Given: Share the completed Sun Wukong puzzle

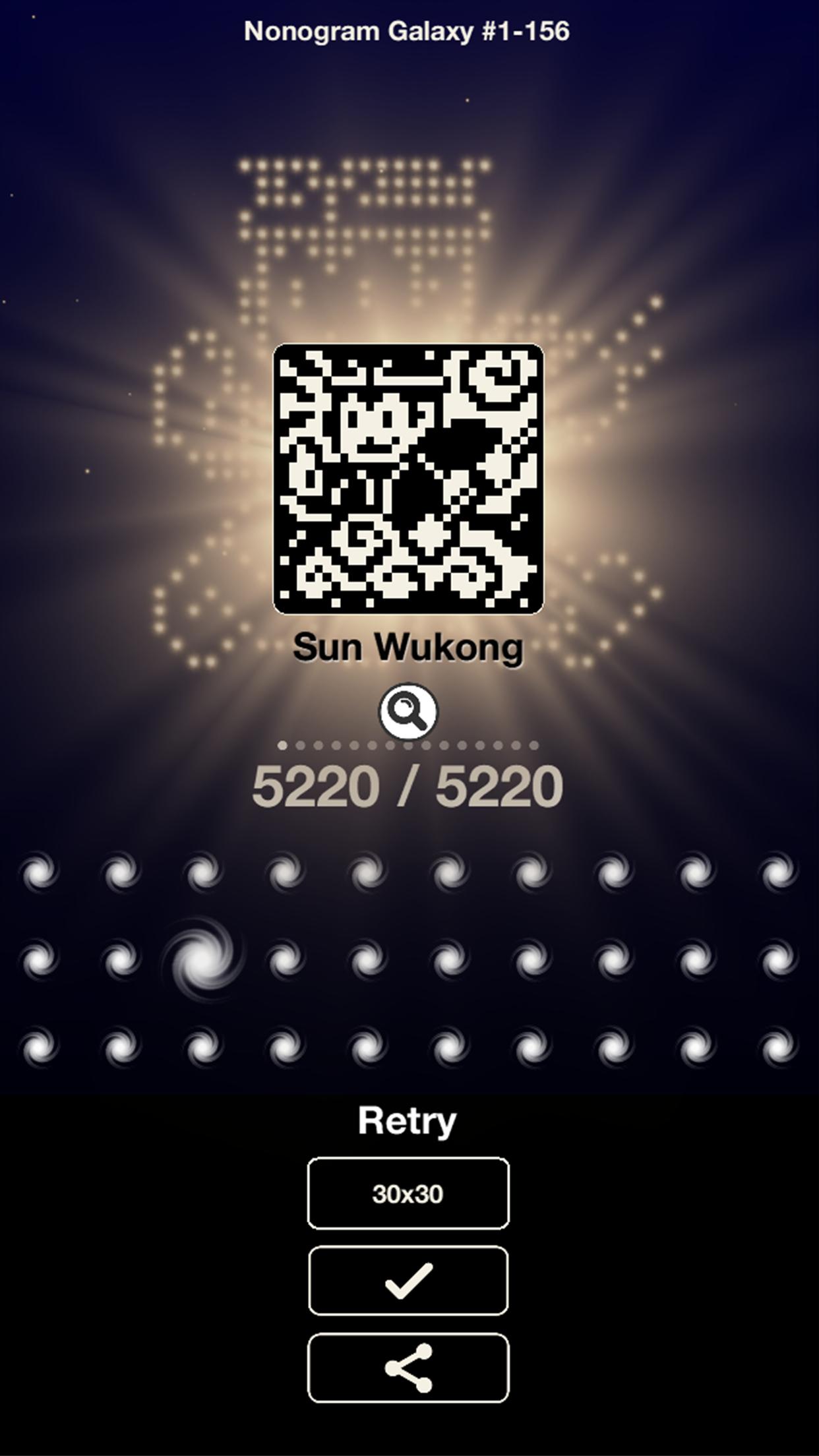Looking at the screenshot, I should click(408, 1368).
